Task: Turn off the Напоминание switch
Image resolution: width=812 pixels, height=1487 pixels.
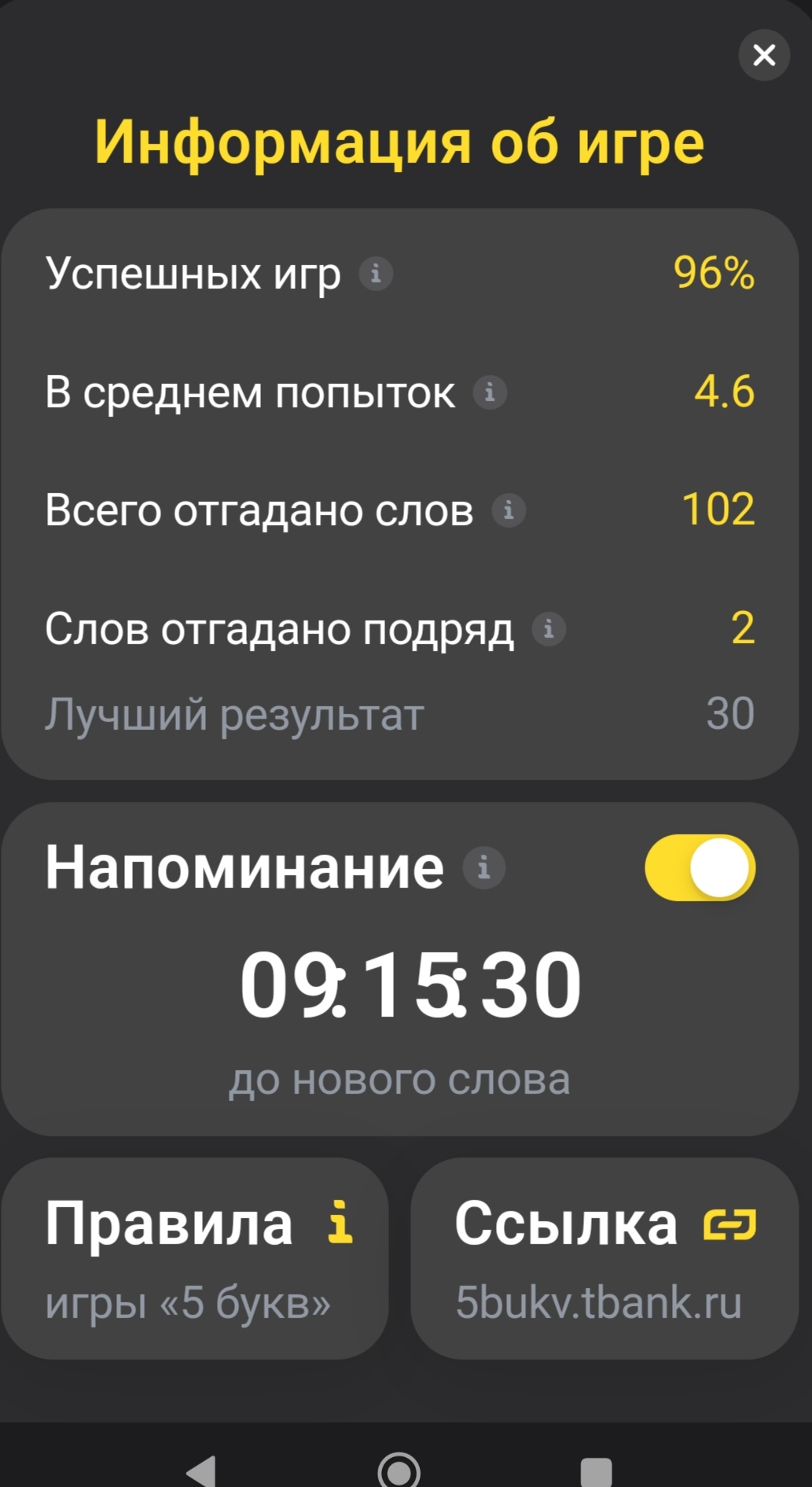Action: coord(700,867)
